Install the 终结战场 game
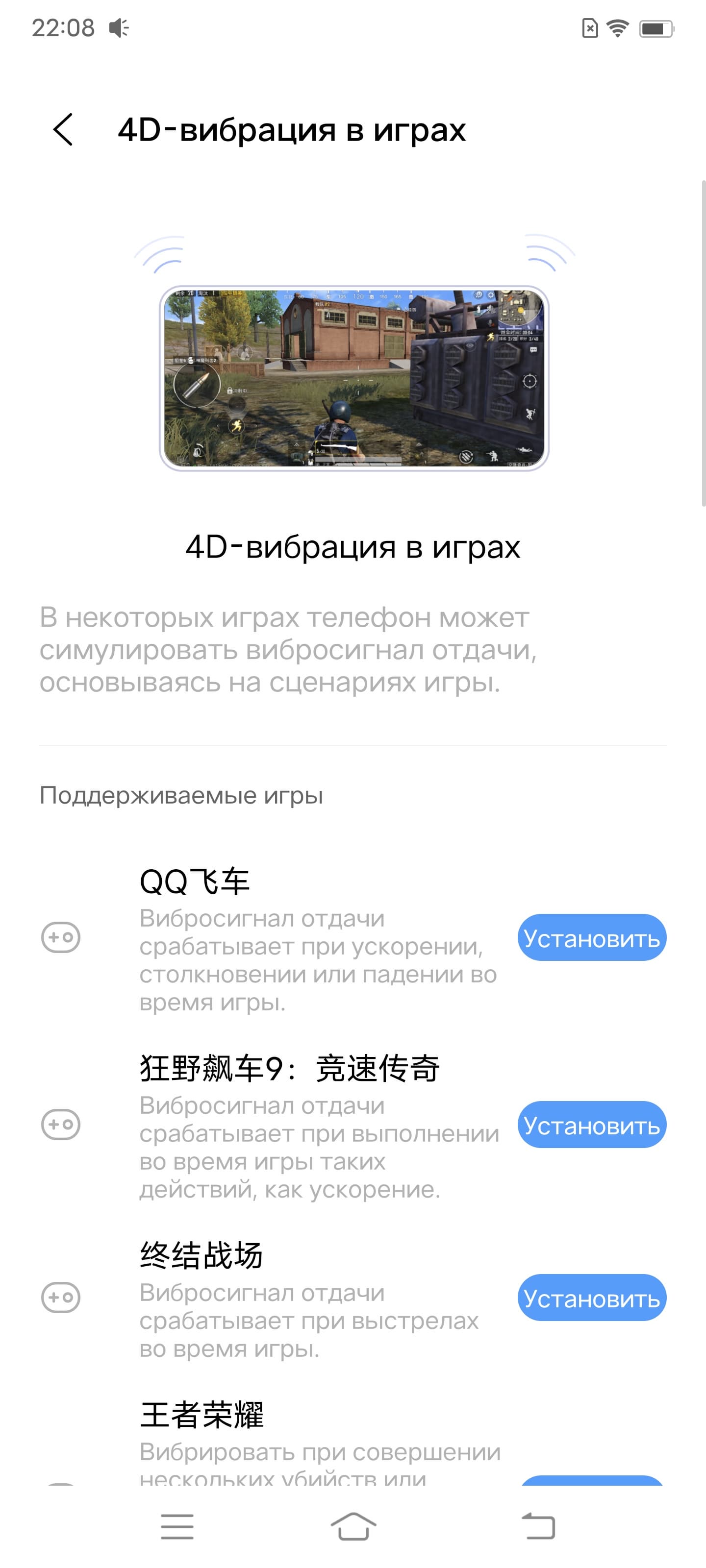 pos(591,1298)
